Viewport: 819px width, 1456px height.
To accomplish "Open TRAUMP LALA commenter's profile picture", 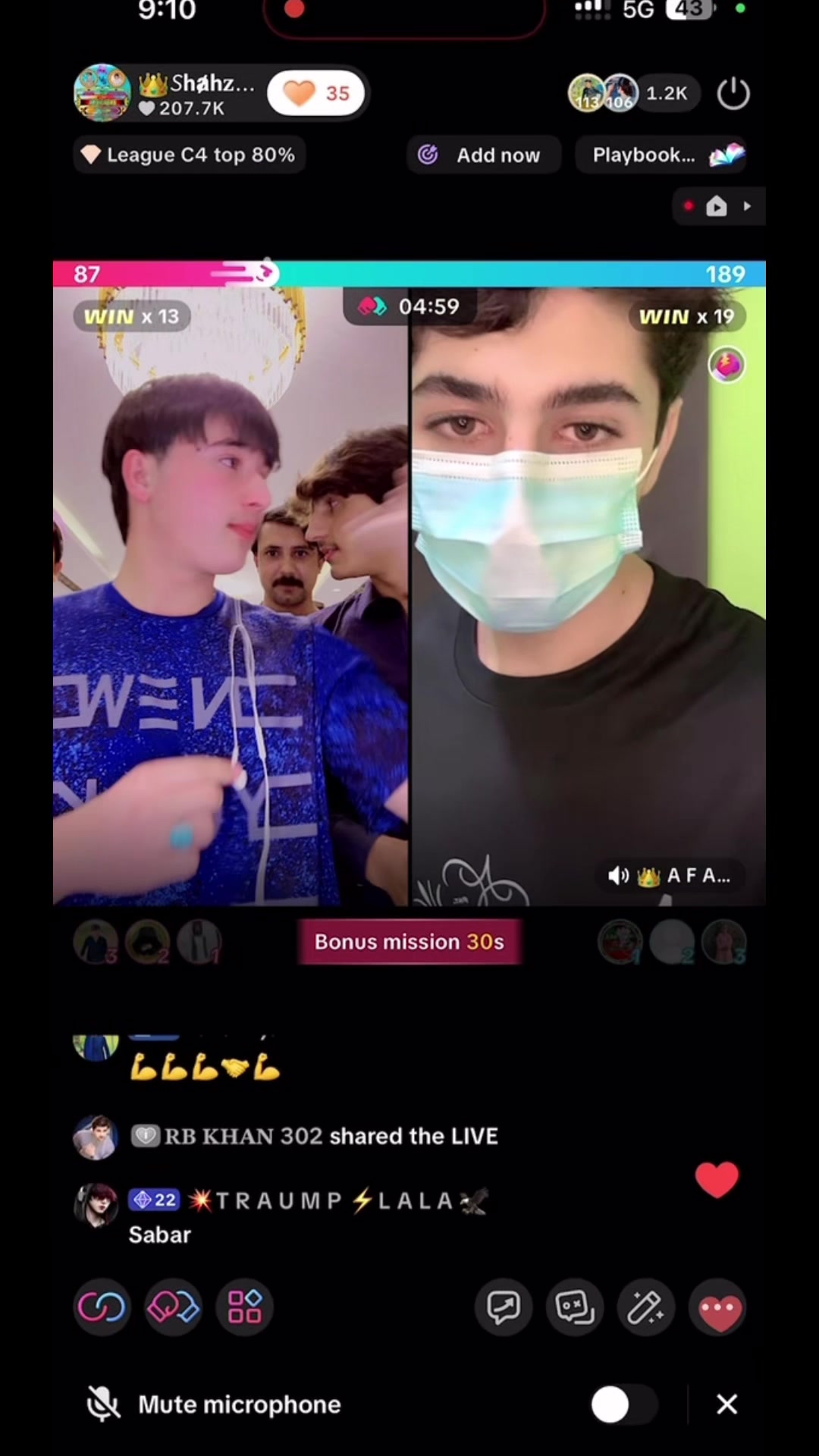I will pos(96,1204).
